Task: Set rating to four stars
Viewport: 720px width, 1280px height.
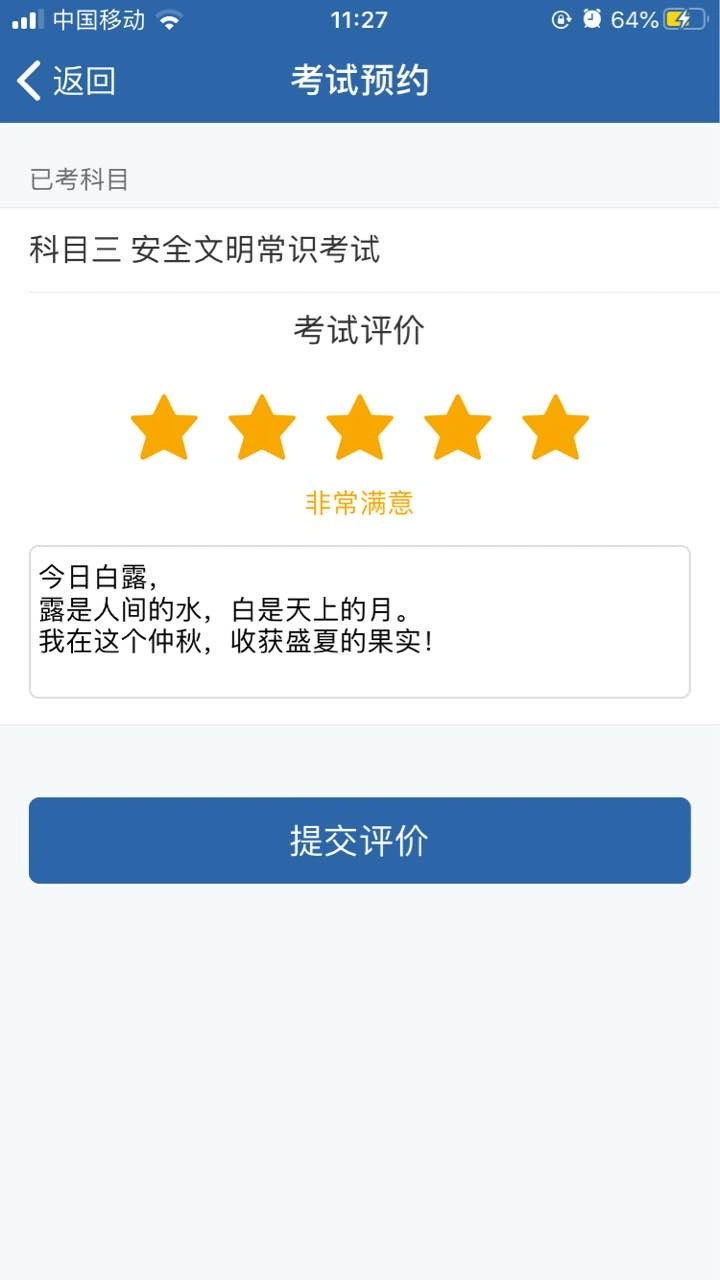Action: [458, 427]
